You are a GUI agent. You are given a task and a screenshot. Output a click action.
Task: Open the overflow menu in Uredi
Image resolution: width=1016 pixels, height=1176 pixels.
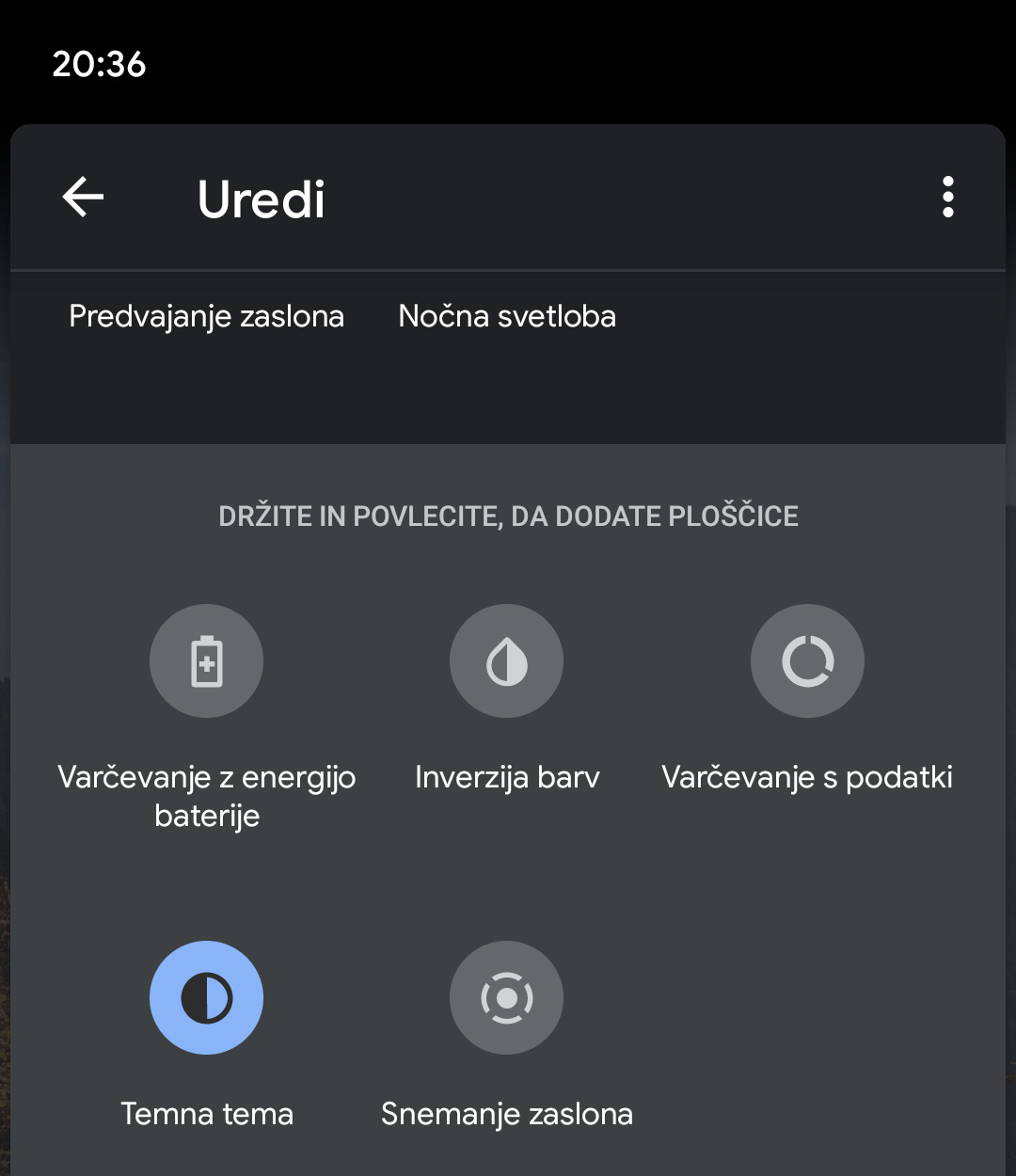(947, 198)
